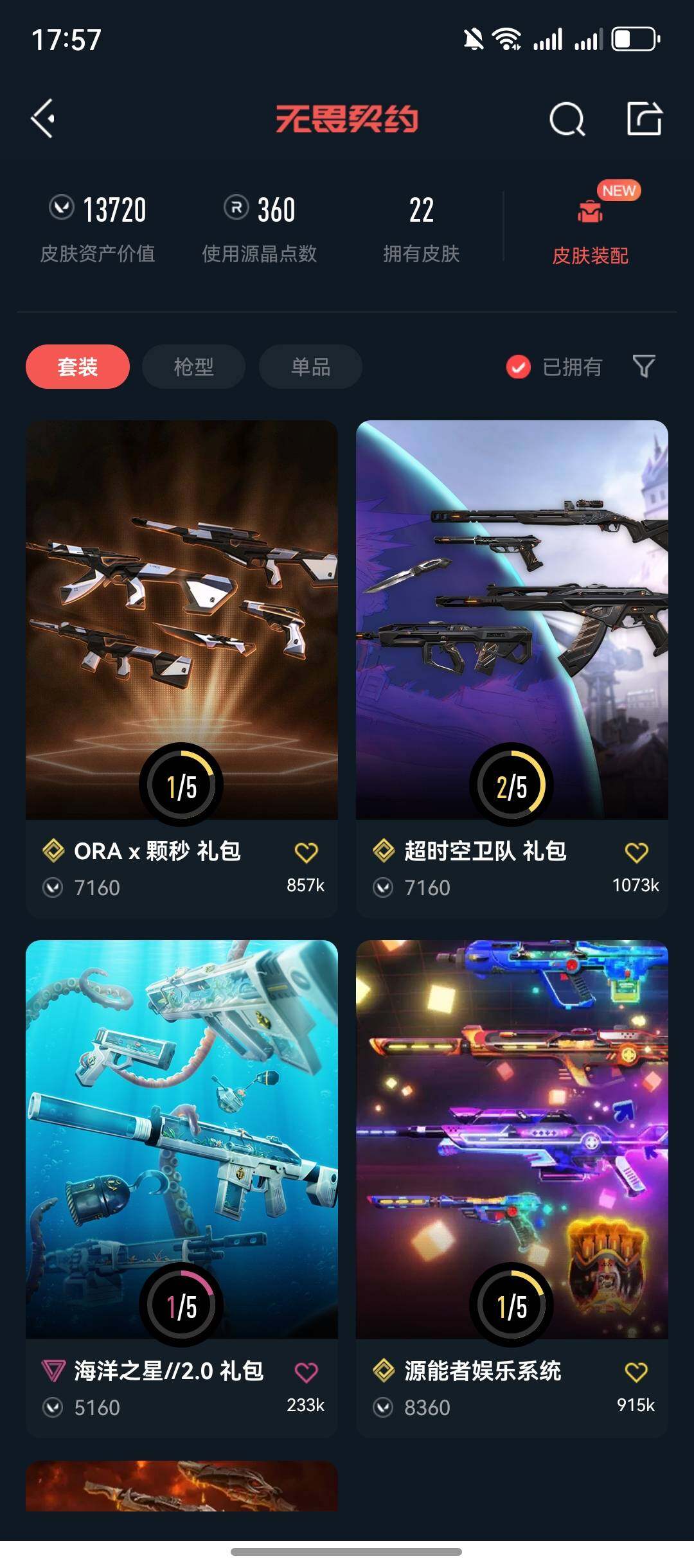Tap the share icon in the top bar
The image size is (694, 1568).
[645, 119]
